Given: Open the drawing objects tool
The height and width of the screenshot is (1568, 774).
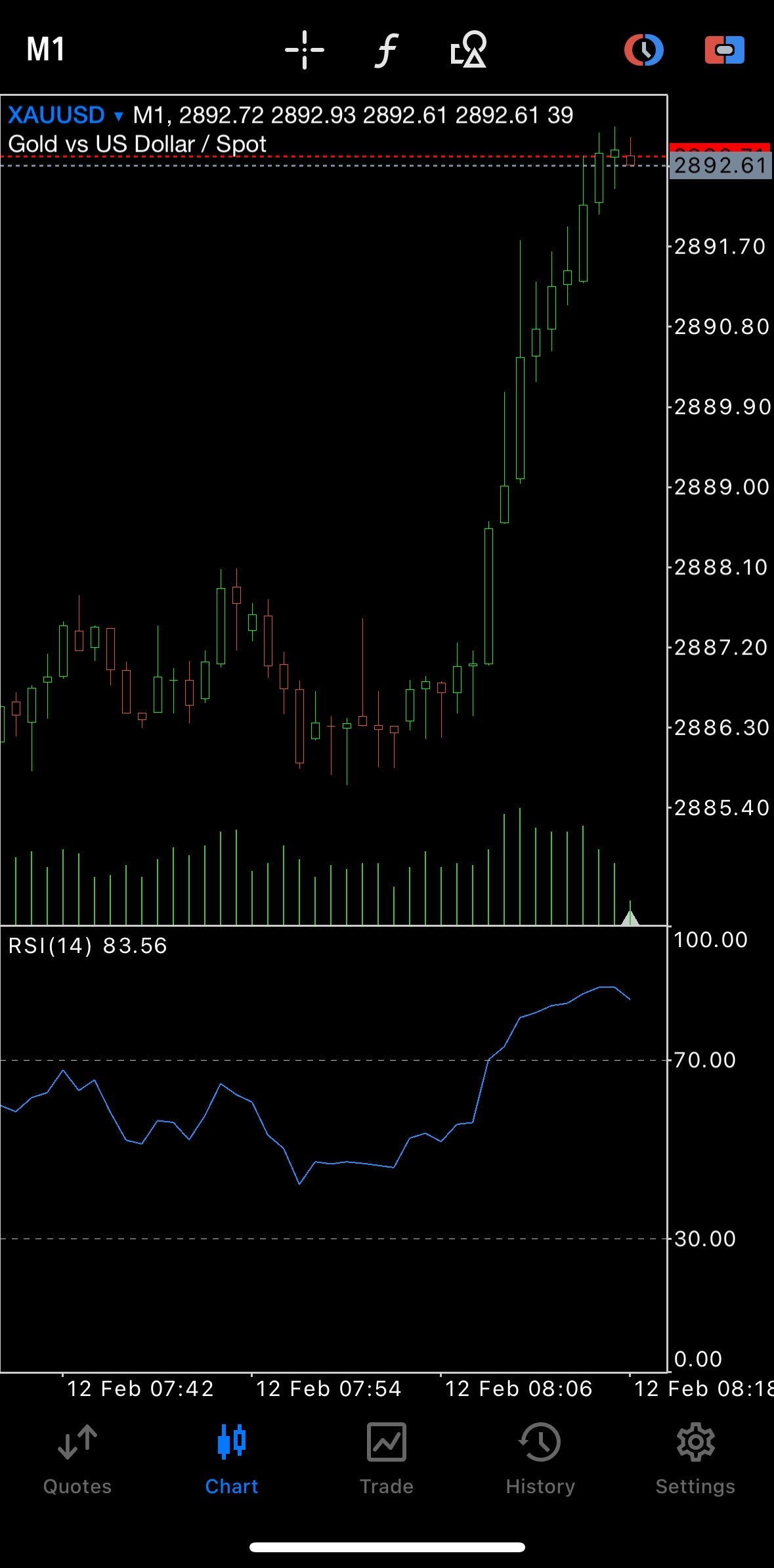Looking at the screenshot, I should [x=469, y=49].
